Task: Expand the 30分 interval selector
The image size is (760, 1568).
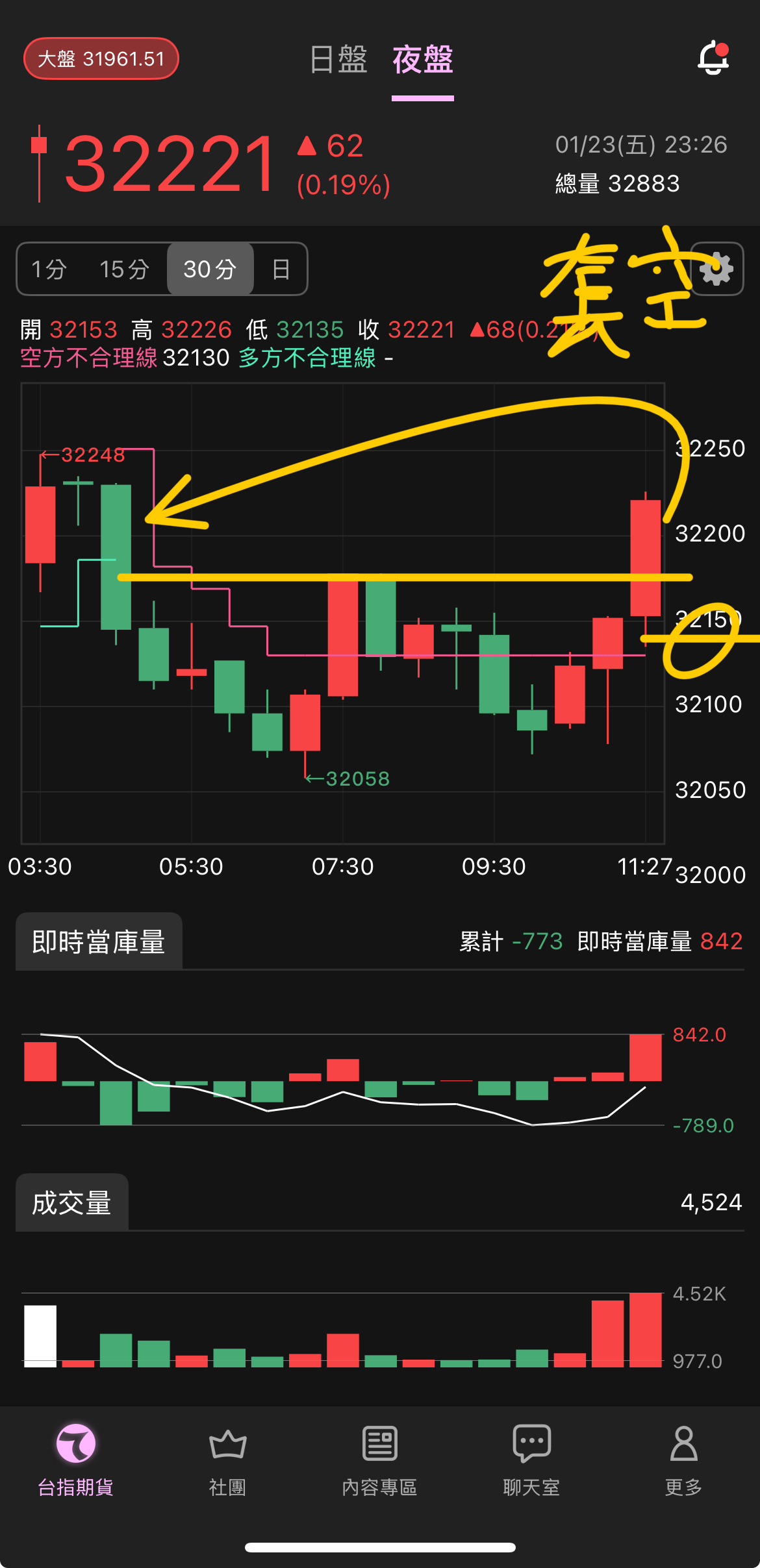Action: [x=208, y=269]
